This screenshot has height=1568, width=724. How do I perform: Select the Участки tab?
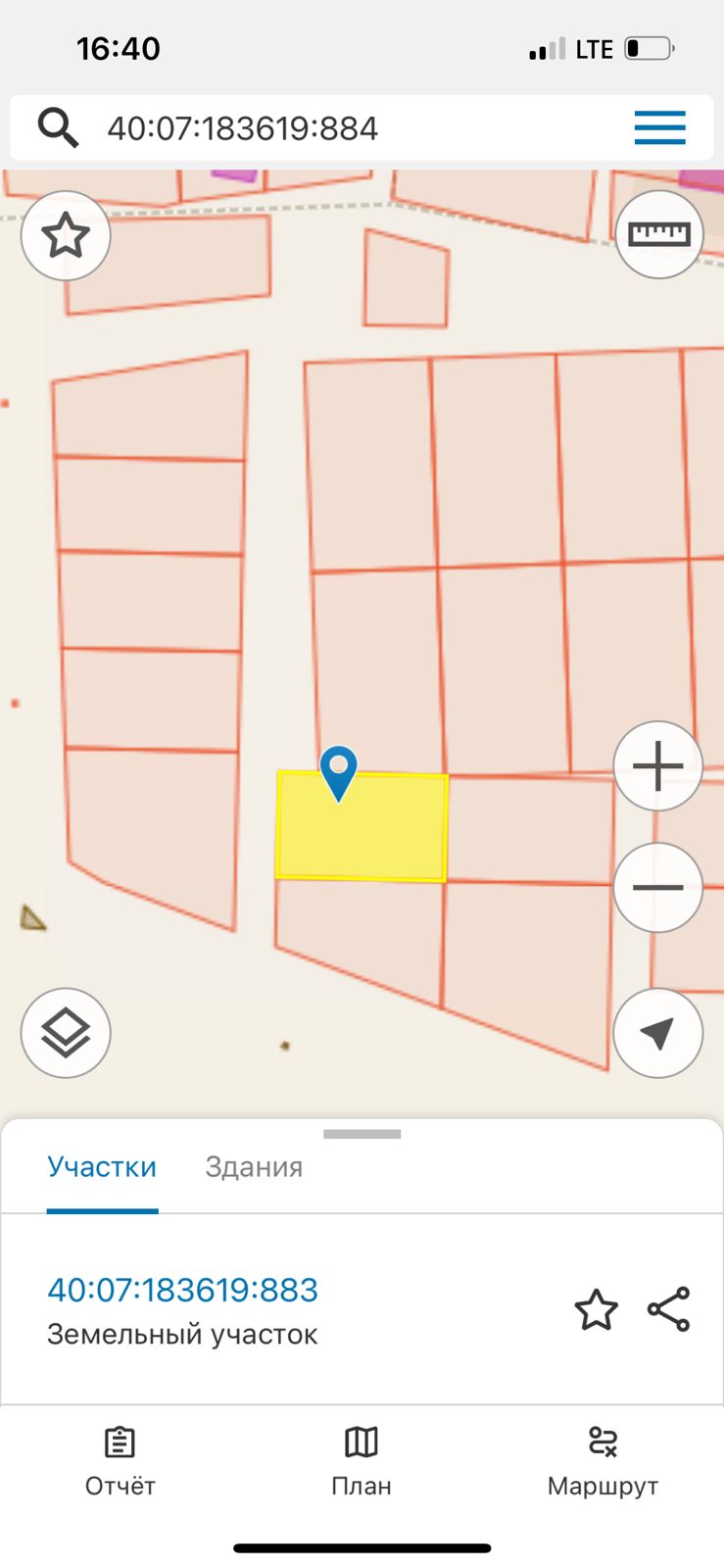click(x=102, y=1167)
